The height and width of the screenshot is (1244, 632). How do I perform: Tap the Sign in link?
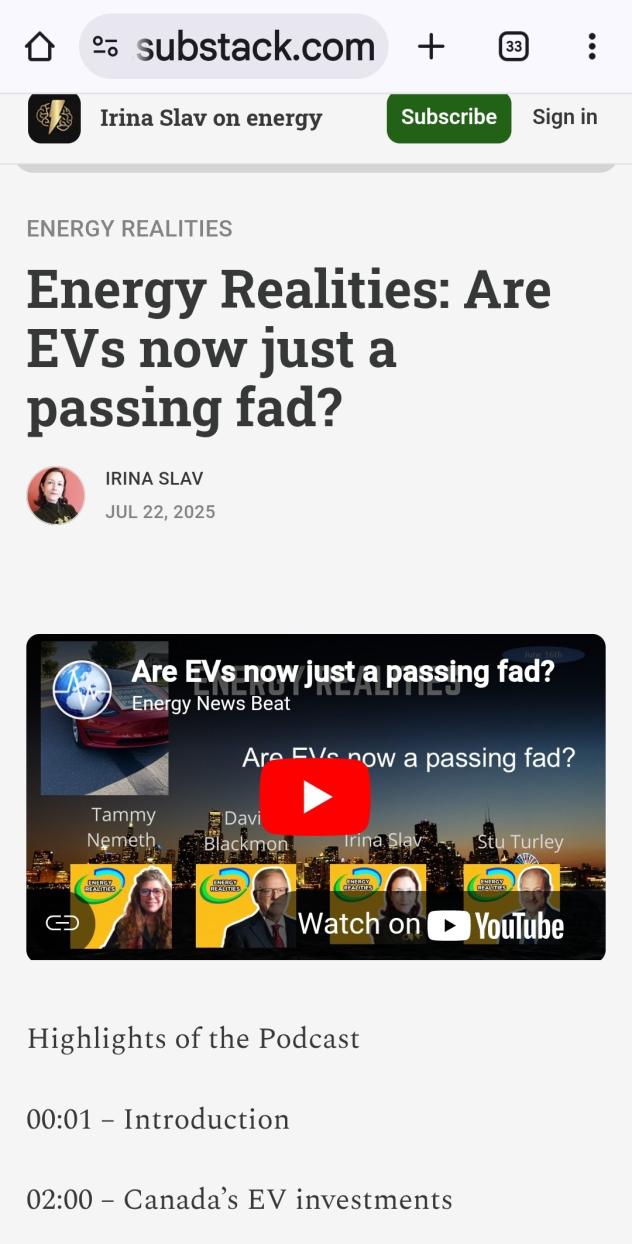pyautogui.click(x=564, y=117)
